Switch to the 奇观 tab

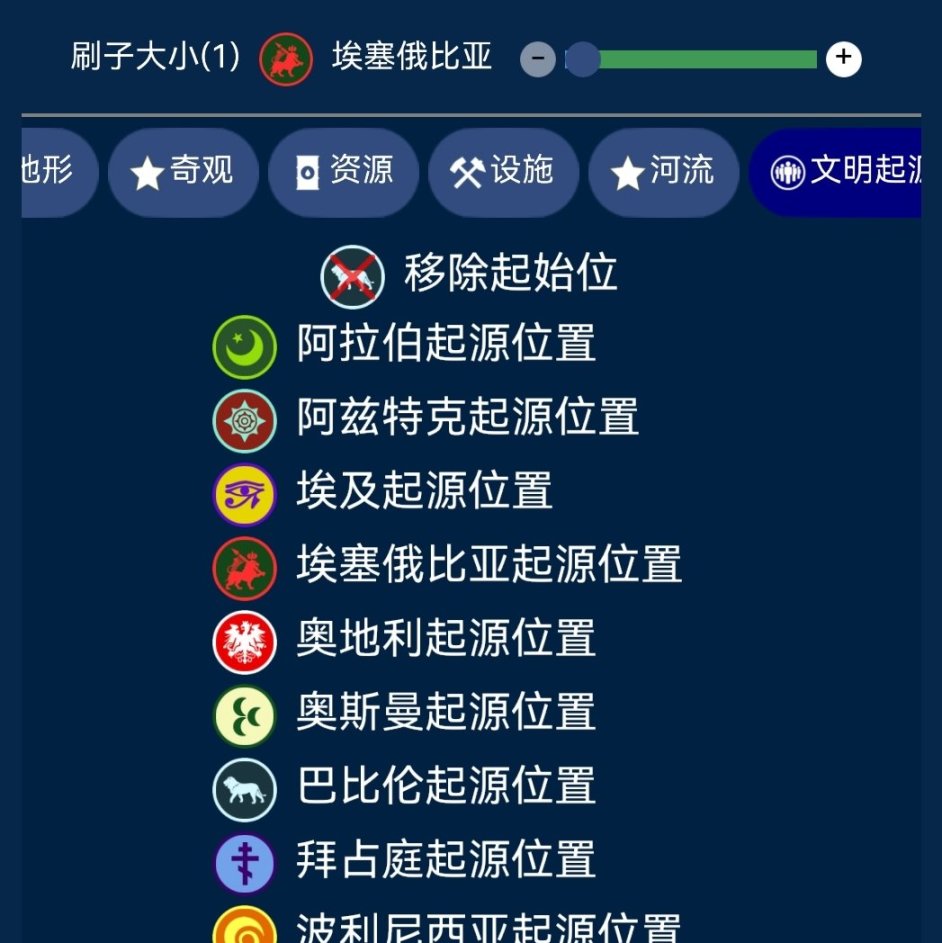183,172
